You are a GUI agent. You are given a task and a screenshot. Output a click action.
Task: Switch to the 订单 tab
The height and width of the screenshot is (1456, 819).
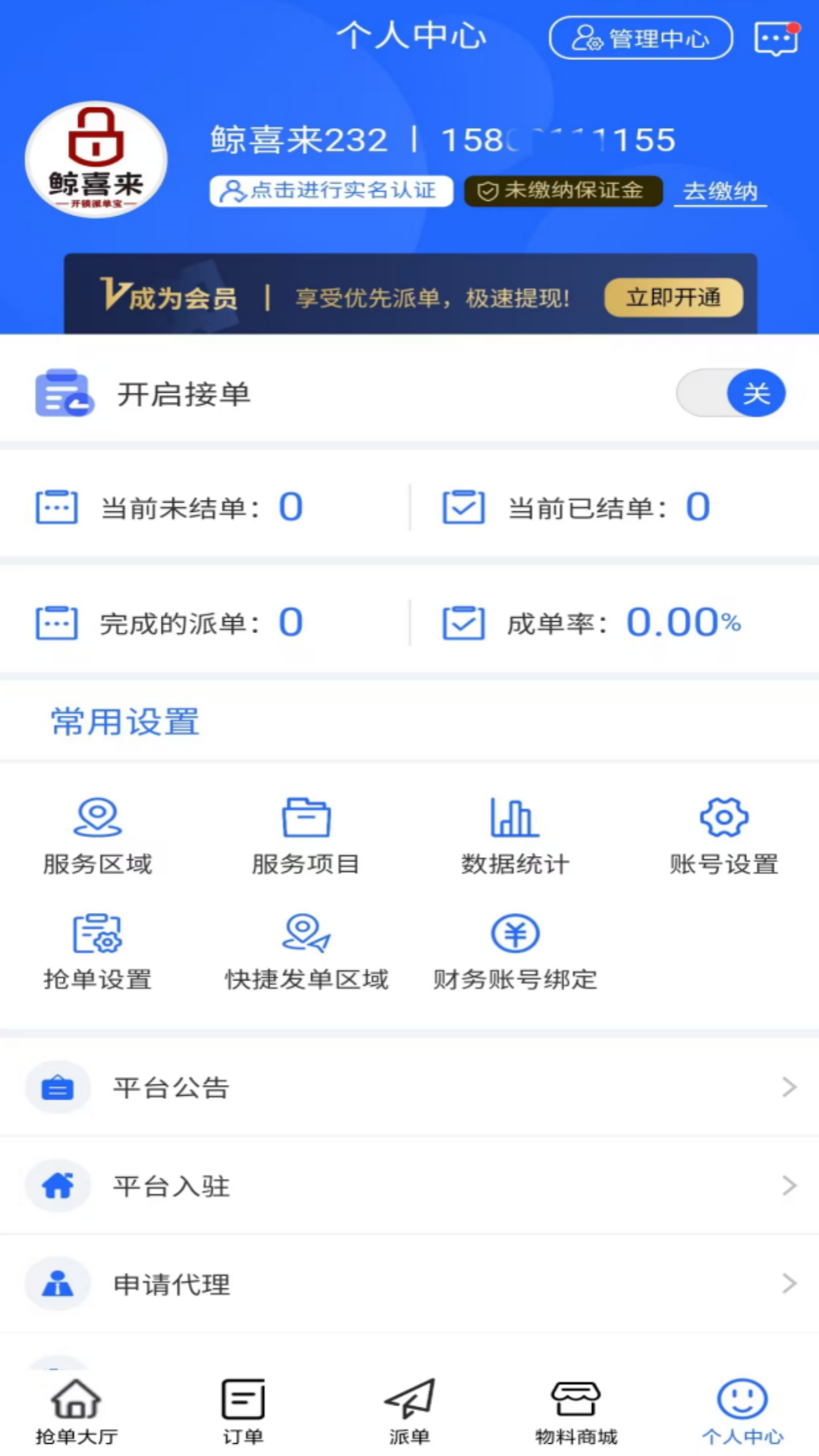(243, 1412)
